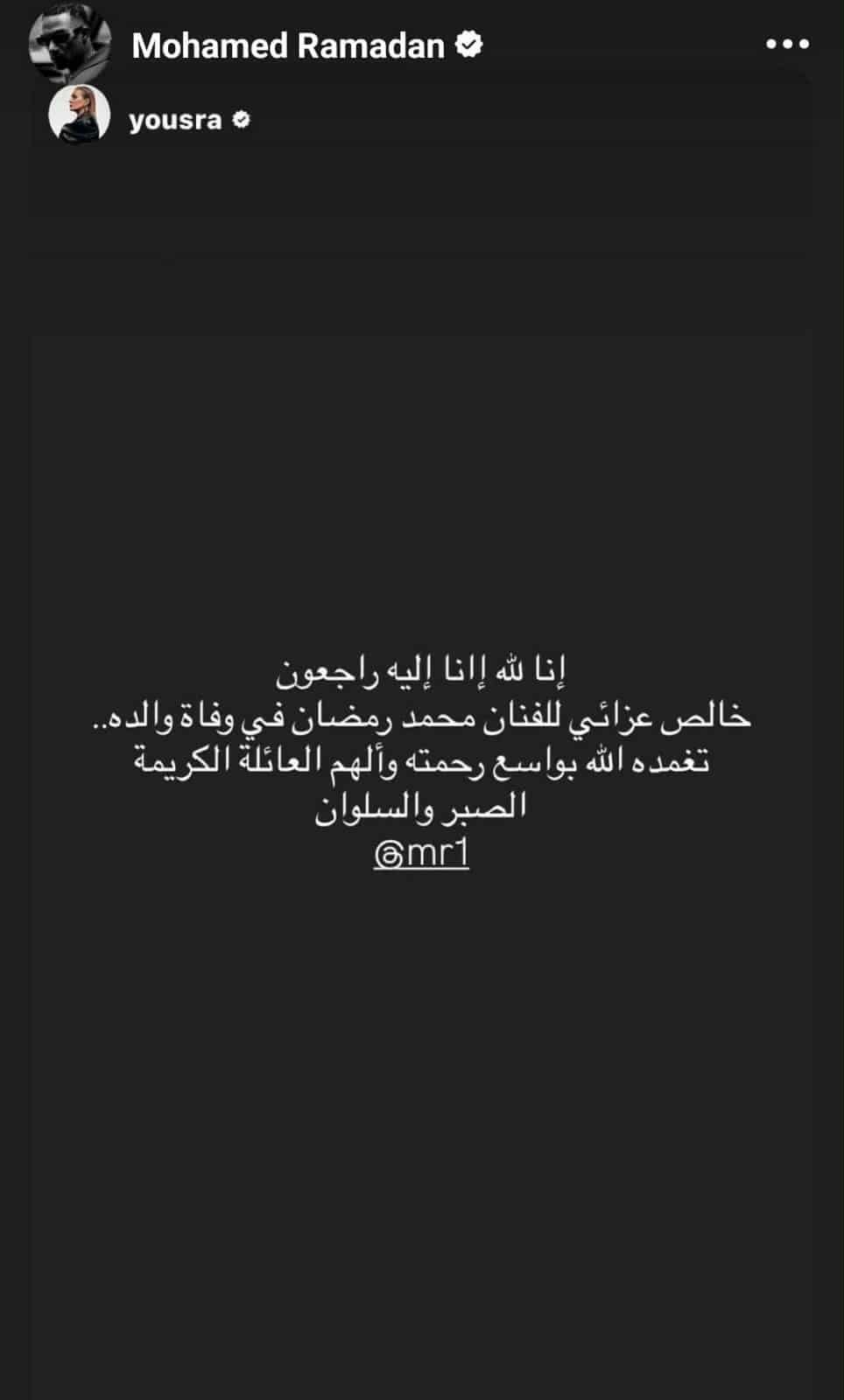This screenshot has width=844, height=1400.
Task: Click the verified checkmark beside yousra
Action: click(x=241, y=120)
